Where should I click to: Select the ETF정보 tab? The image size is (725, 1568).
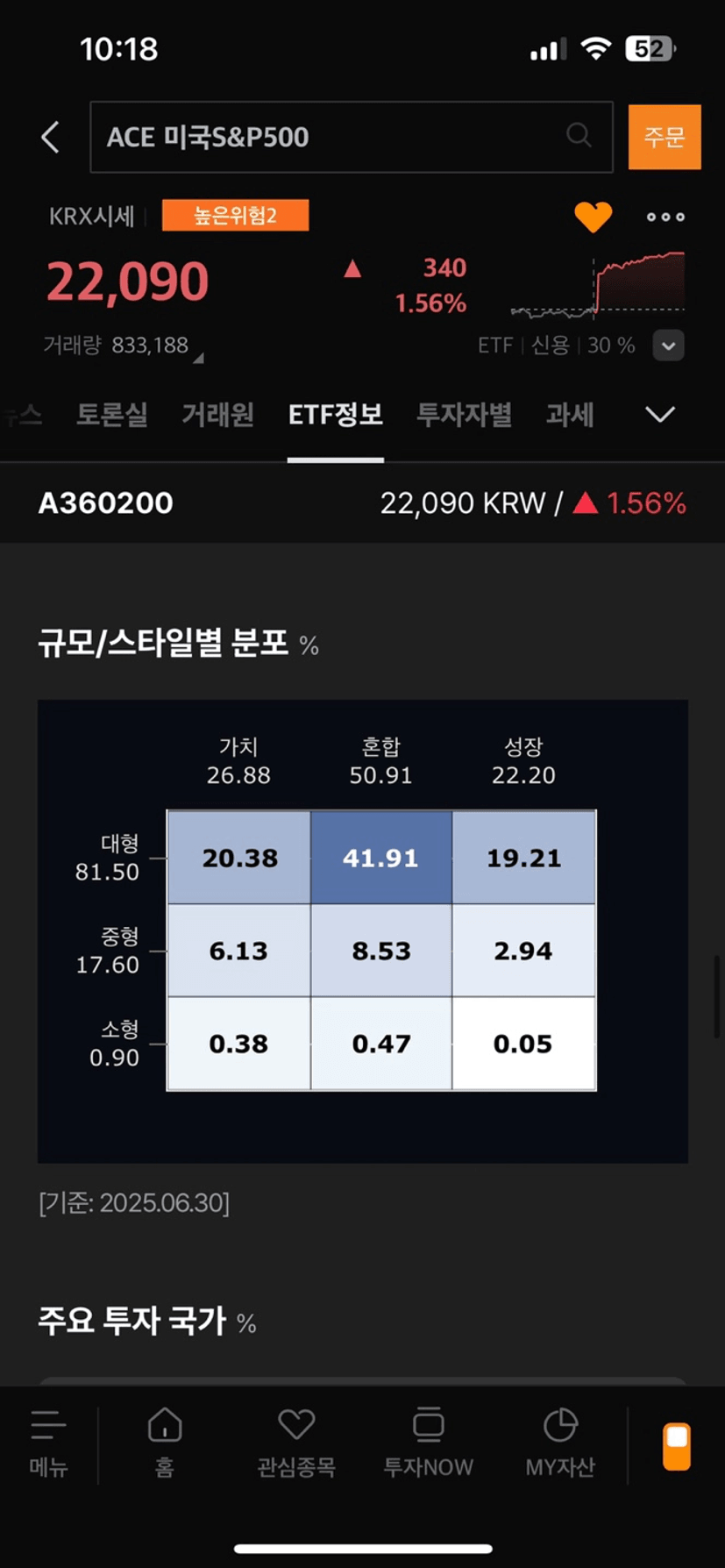point(336,414)
